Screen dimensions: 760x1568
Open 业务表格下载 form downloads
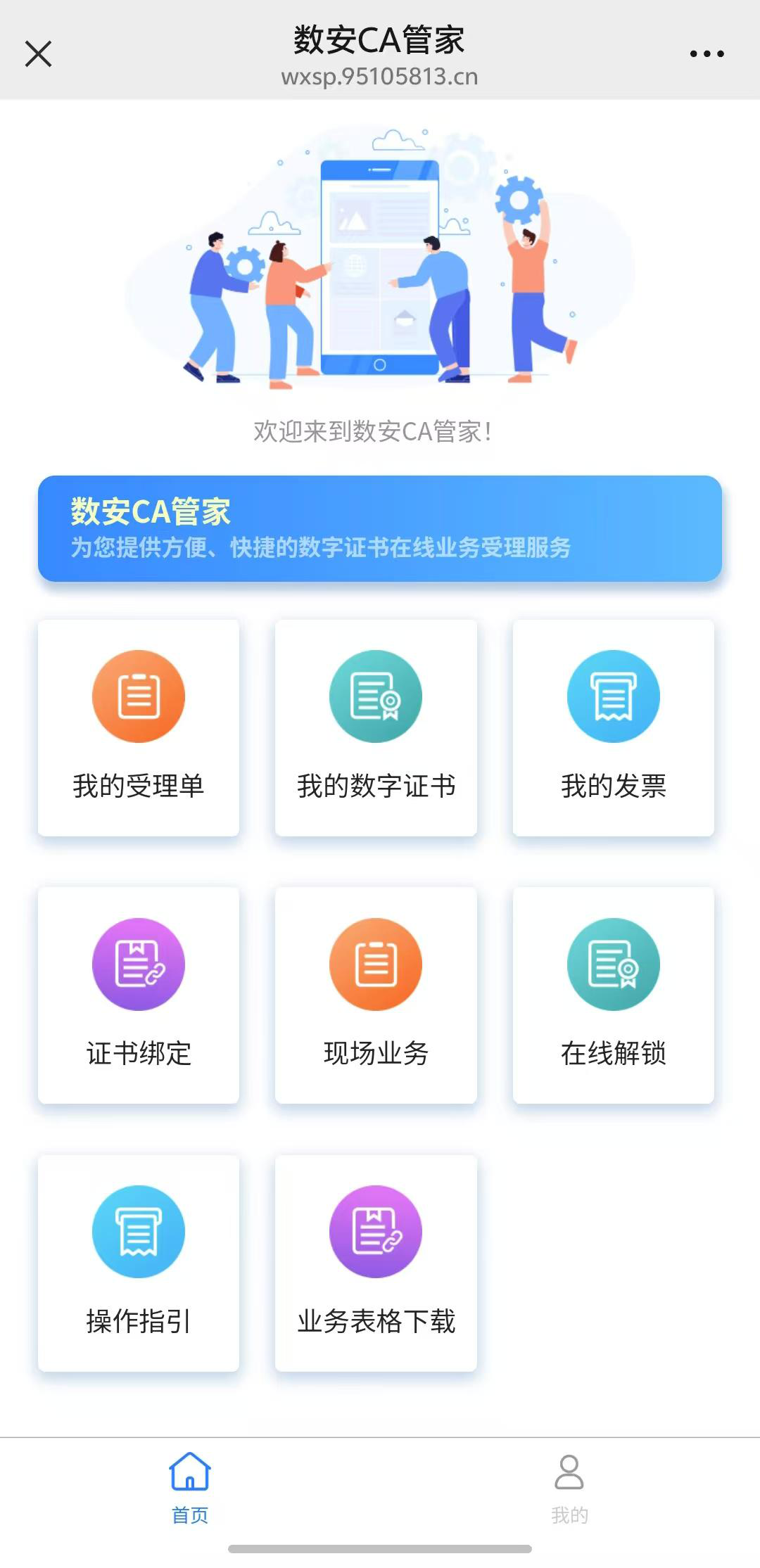click(x=376, y=1263)
